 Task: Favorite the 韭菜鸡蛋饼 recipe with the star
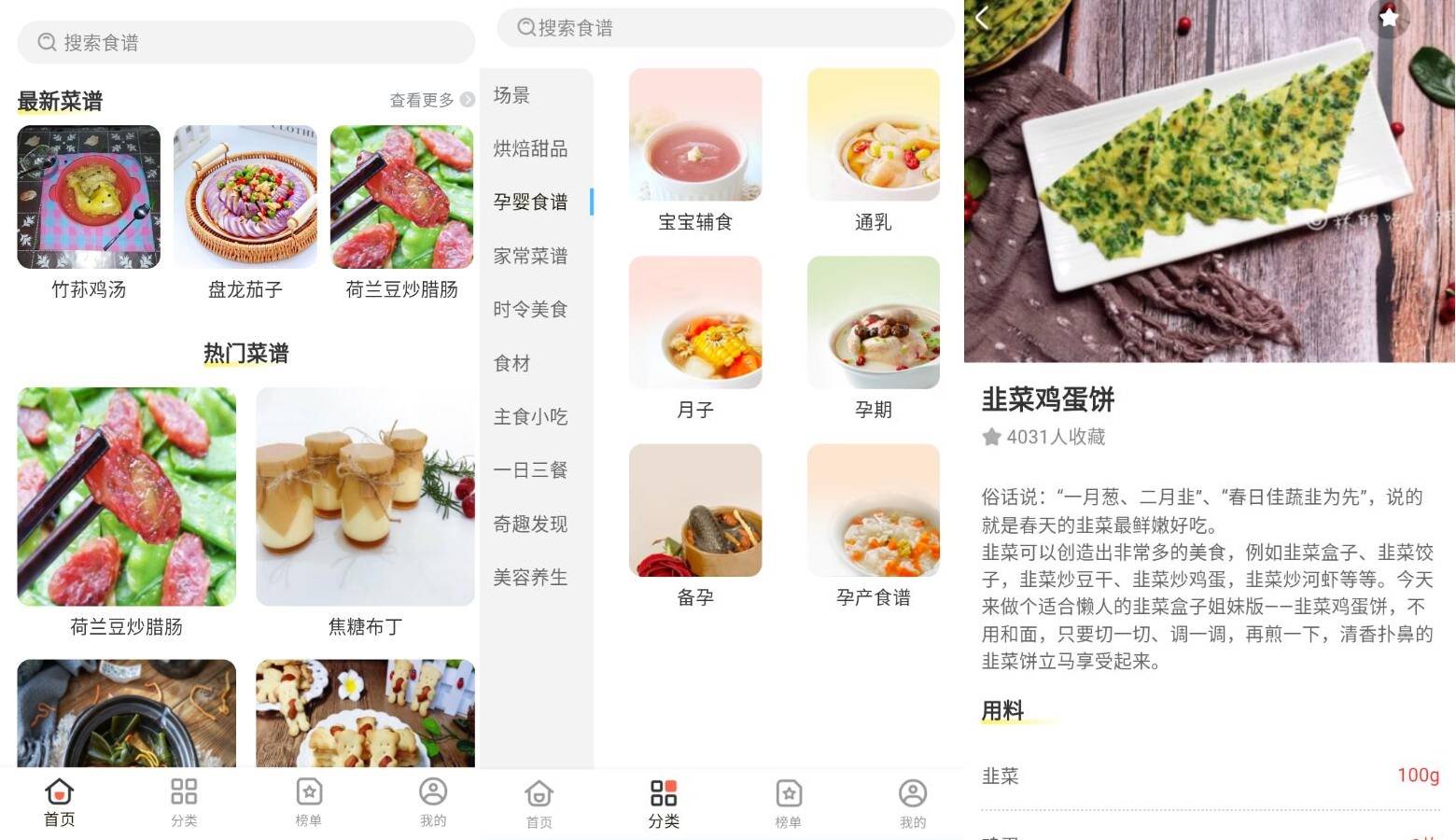(x=1389, y=18)
